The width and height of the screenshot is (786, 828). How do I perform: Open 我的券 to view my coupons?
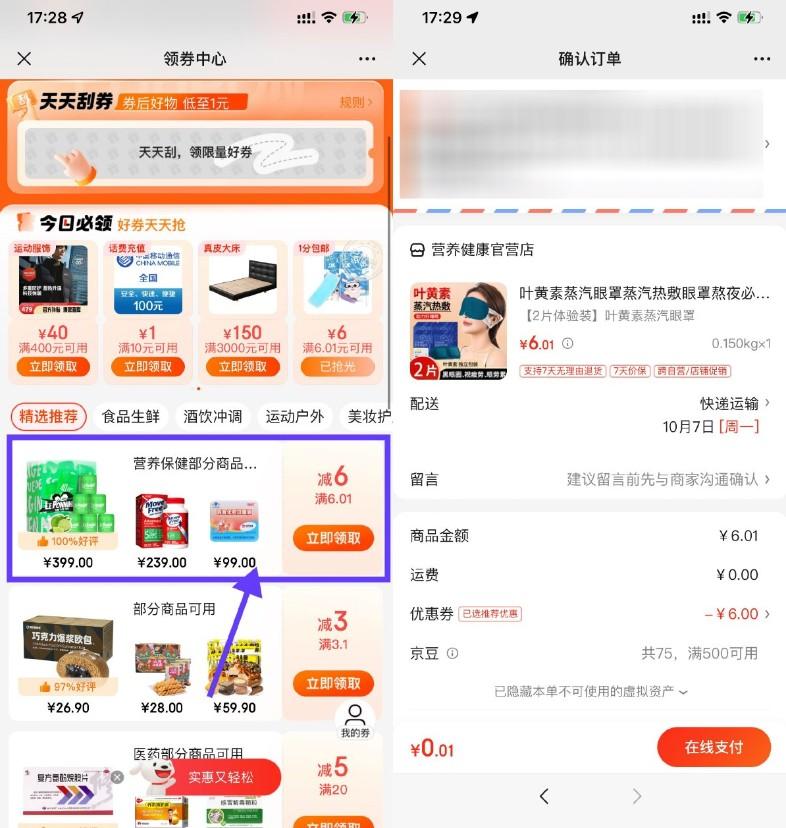355,720
